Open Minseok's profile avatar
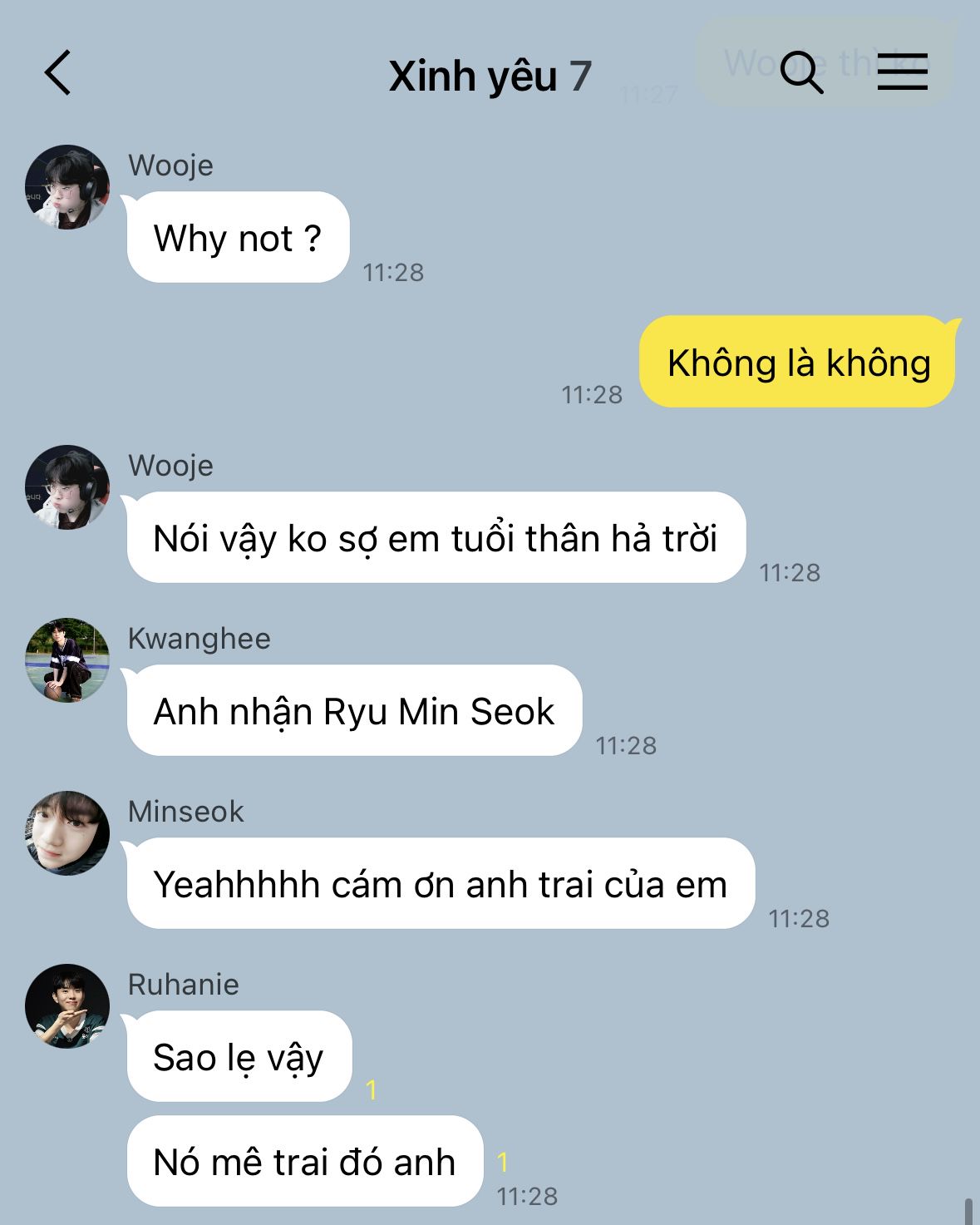 tap(67, 832)
